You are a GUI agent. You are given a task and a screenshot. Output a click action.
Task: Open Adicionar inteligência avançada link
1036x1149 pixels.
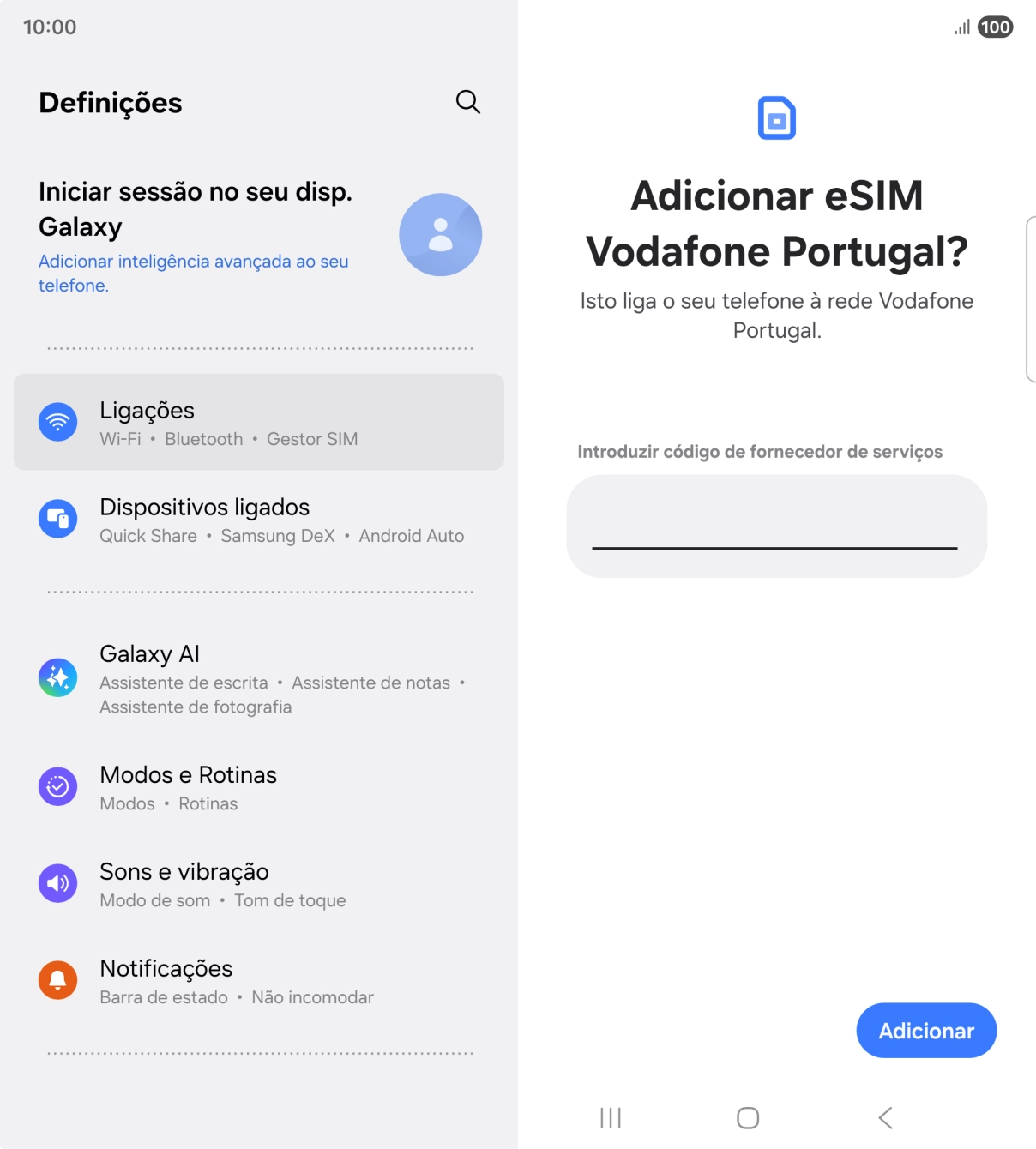pyautogui.click(x=192, y=272)
